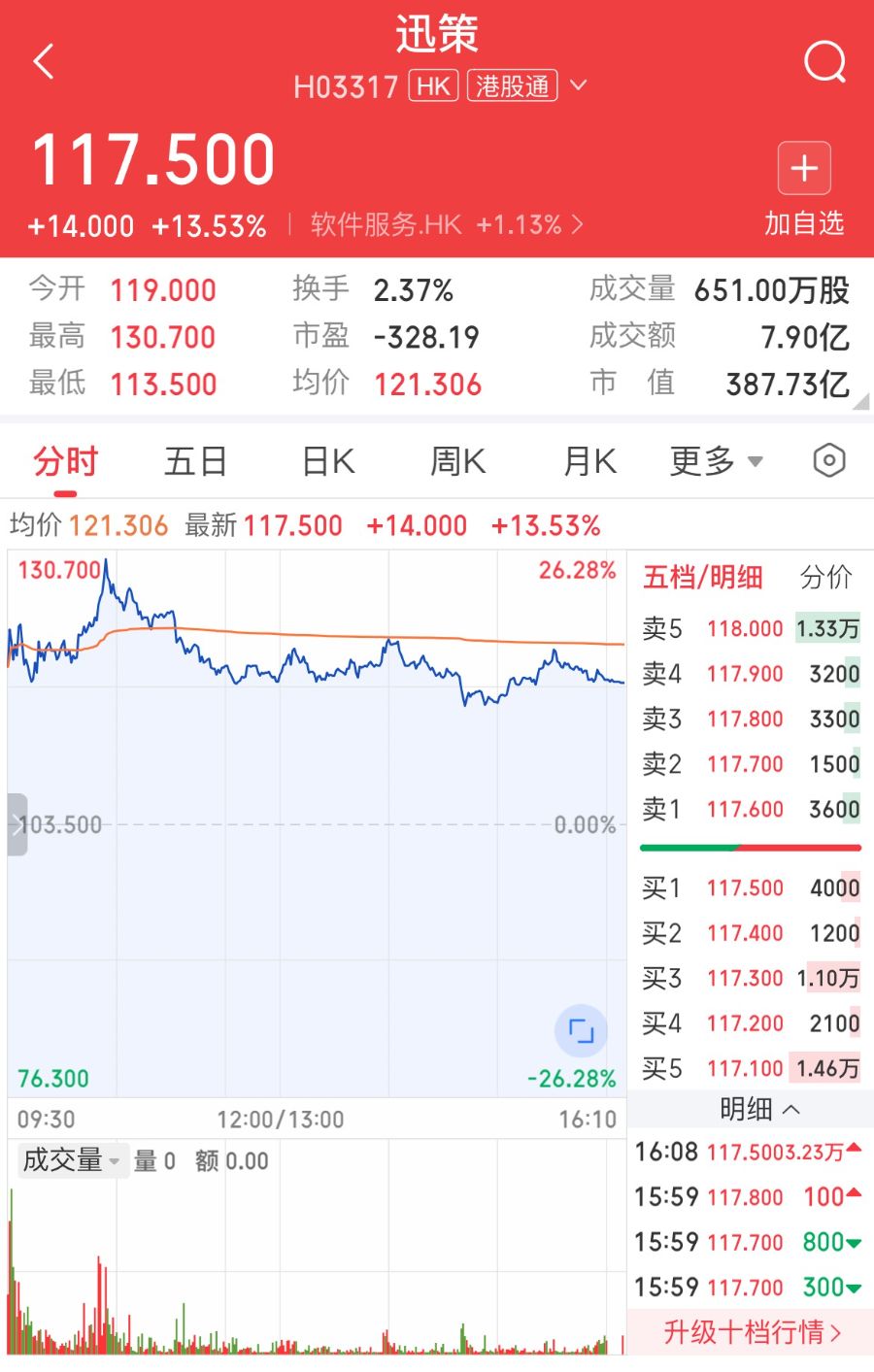Open the 成交量 indicator dropdown
The height and width of the screenshot is (1372, 874).
point(71,1160)
